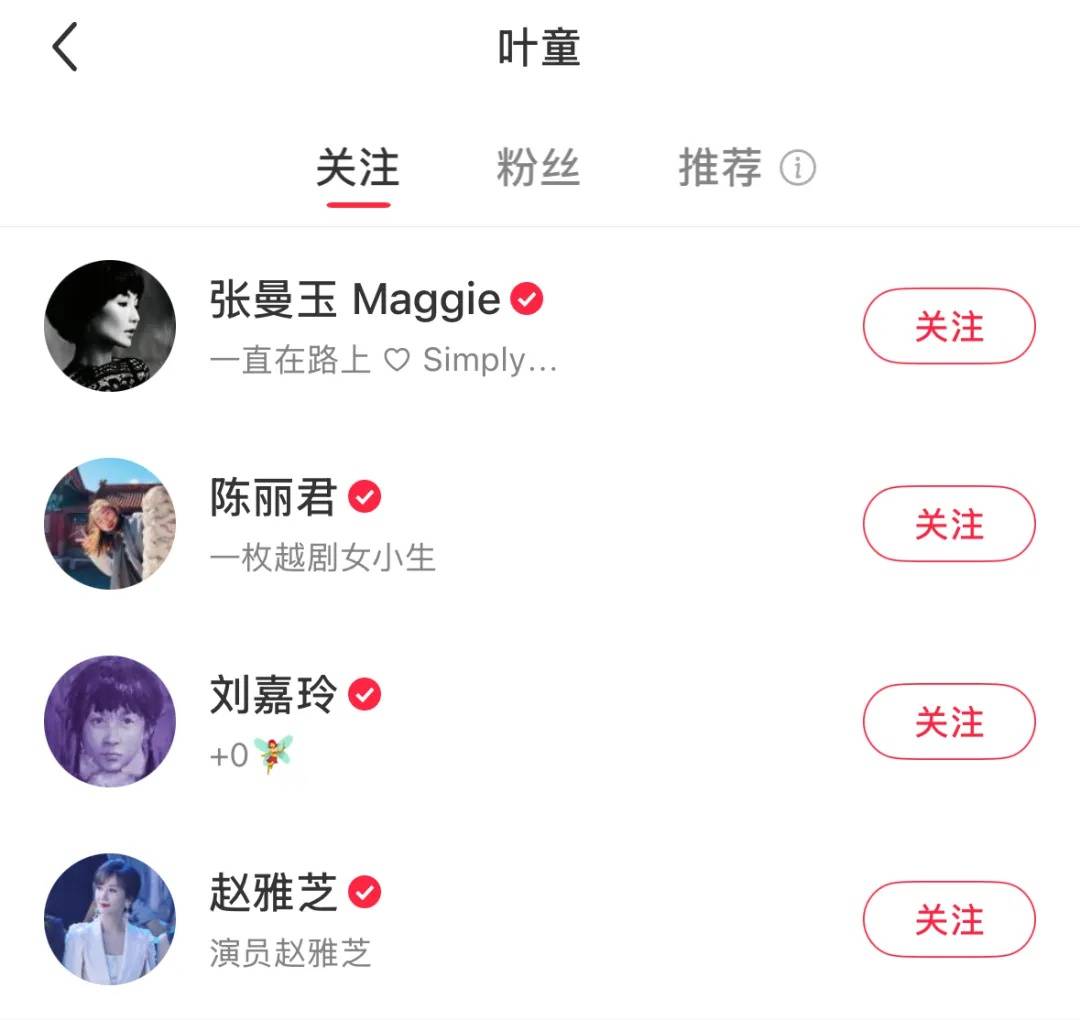Go back using the top-left arrow
Viewport: 1080px width, 1020px height.
[x=65, y=48]
